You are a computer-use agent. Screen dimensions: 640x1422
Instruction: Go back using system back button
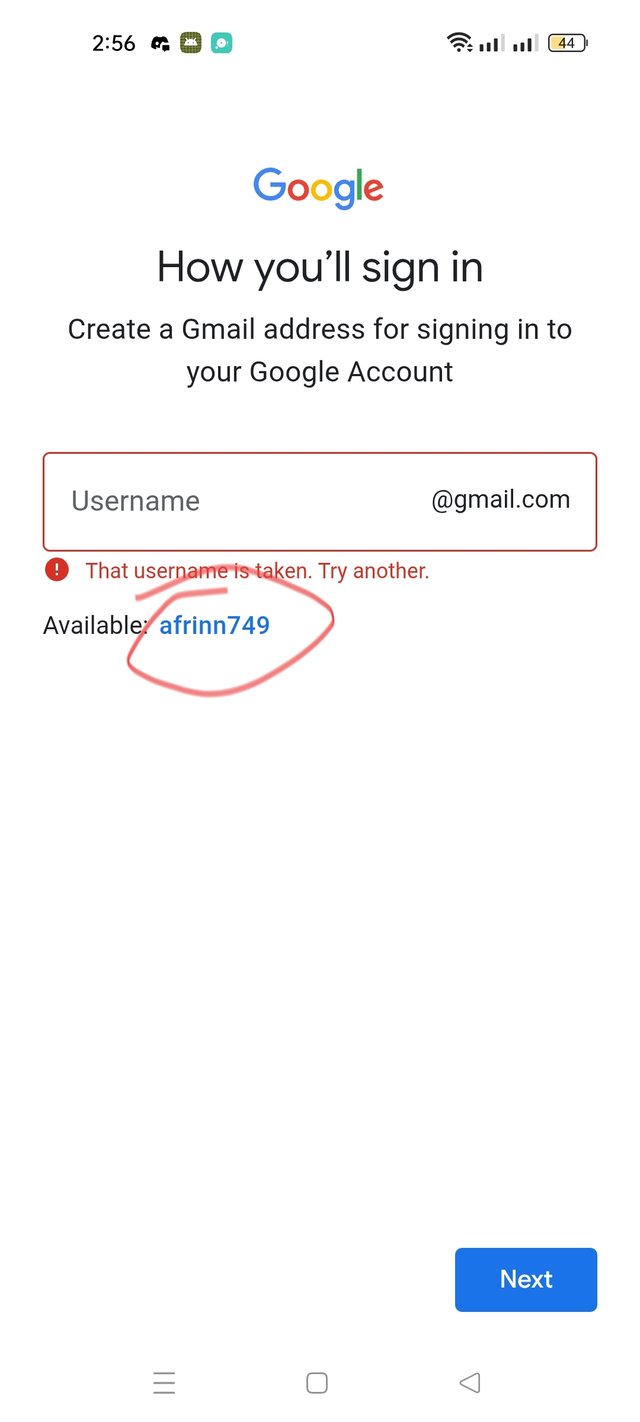pos(469,1383)
